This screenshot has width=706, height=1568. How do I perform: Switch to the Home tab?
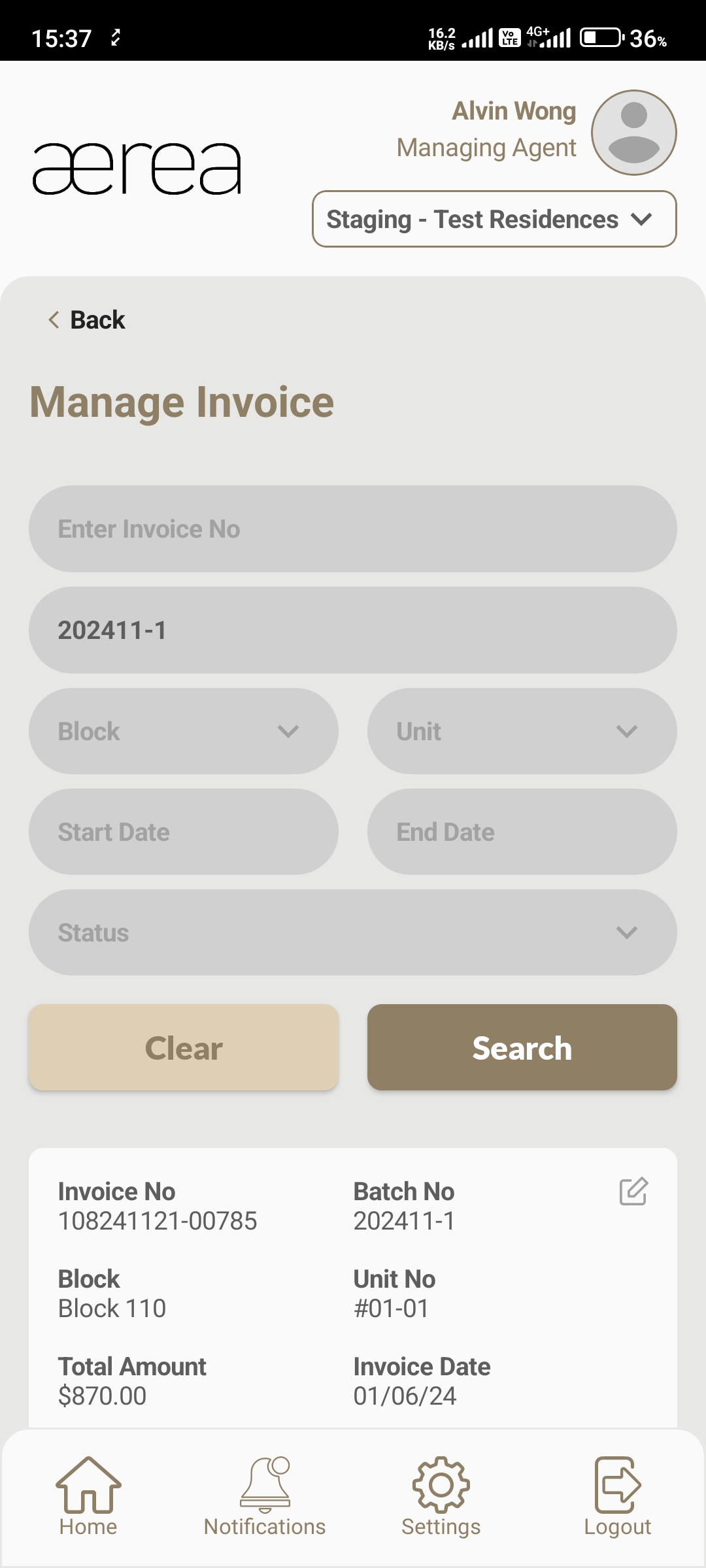click(x=88, y=1497)
